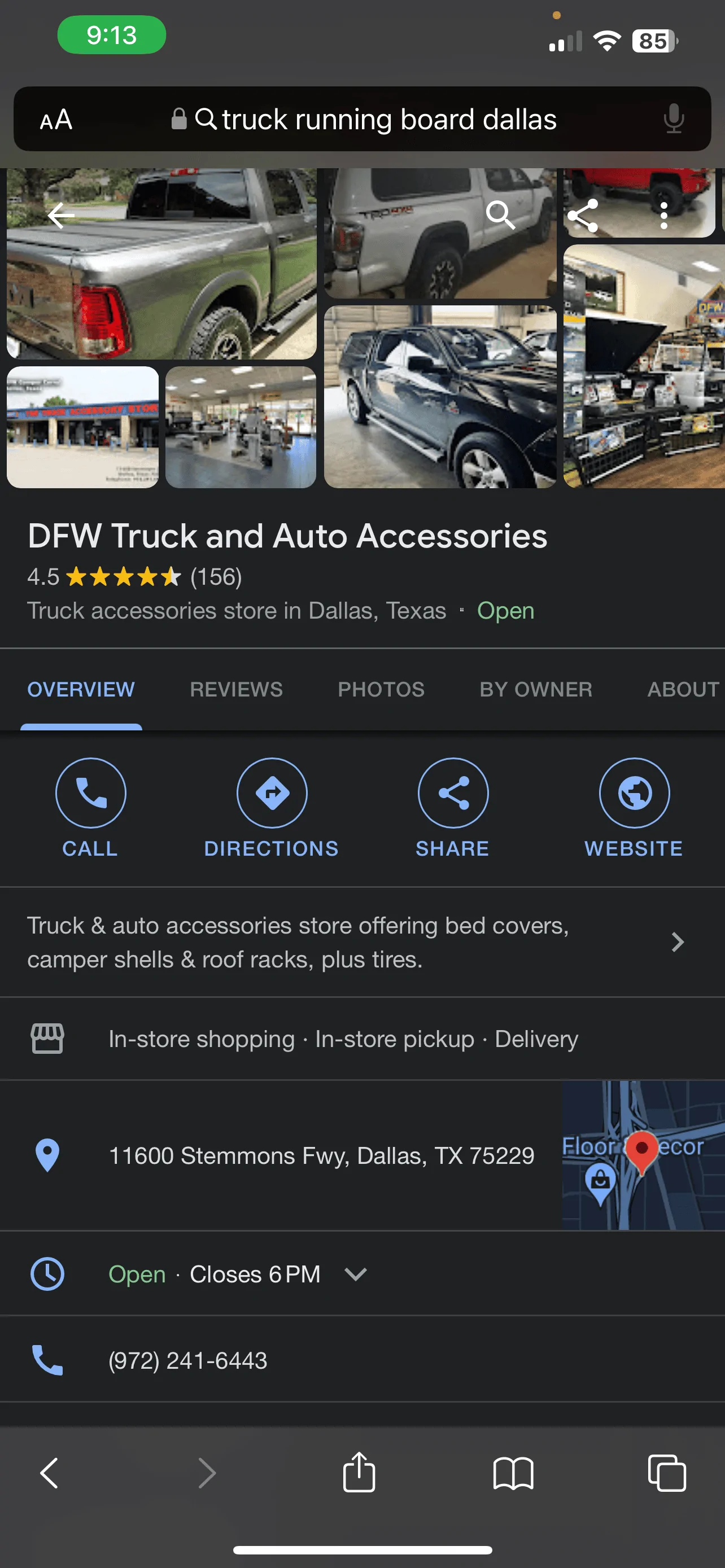Switch to the Photos tab

click(x=381, y=689)
